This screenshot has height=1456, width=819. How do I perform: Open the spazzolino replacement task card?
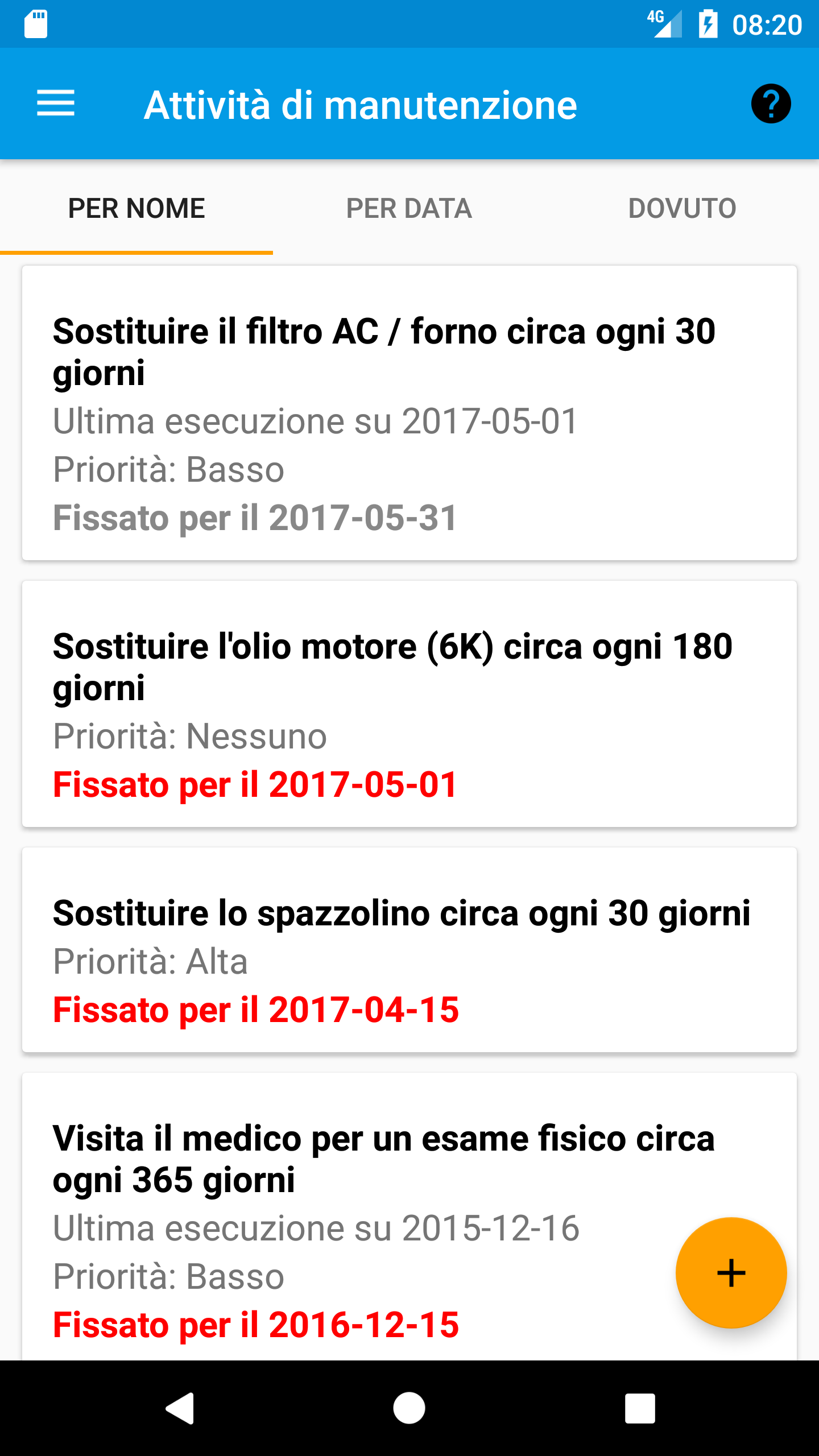[409, 950]
